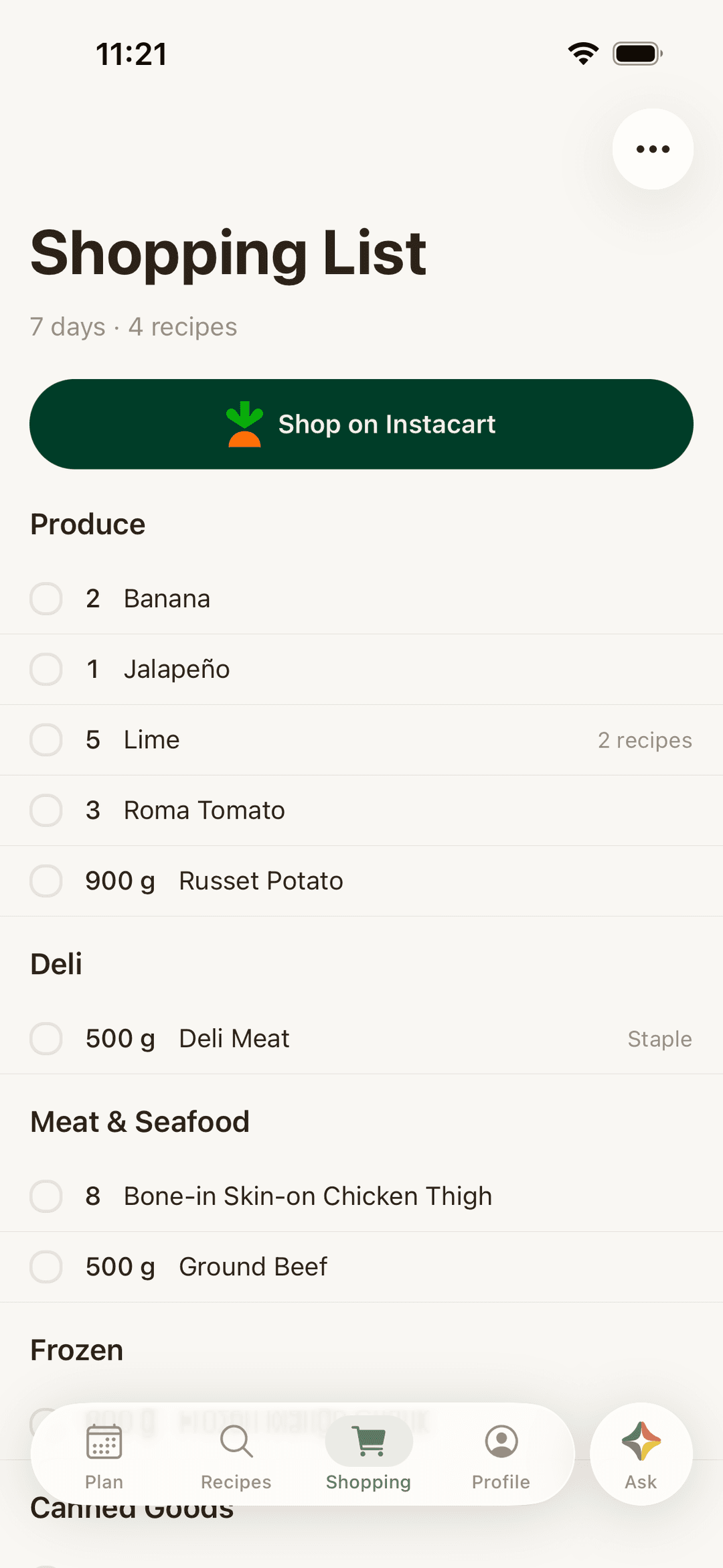Check off the Jalapeño item
This screenshot has width=723, height=1568.
pyautogui.click(x=46, y=669)
